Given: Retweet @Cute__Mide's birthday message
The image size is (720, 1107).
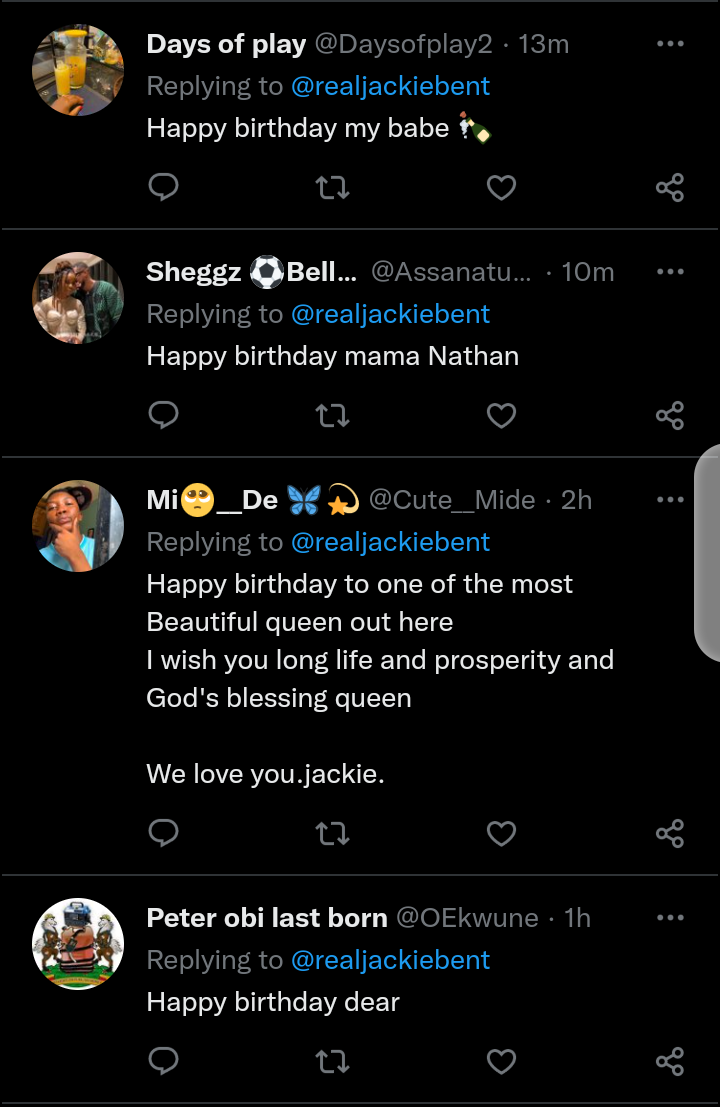Looking at the screenshot, I should (x=331, y=832).
